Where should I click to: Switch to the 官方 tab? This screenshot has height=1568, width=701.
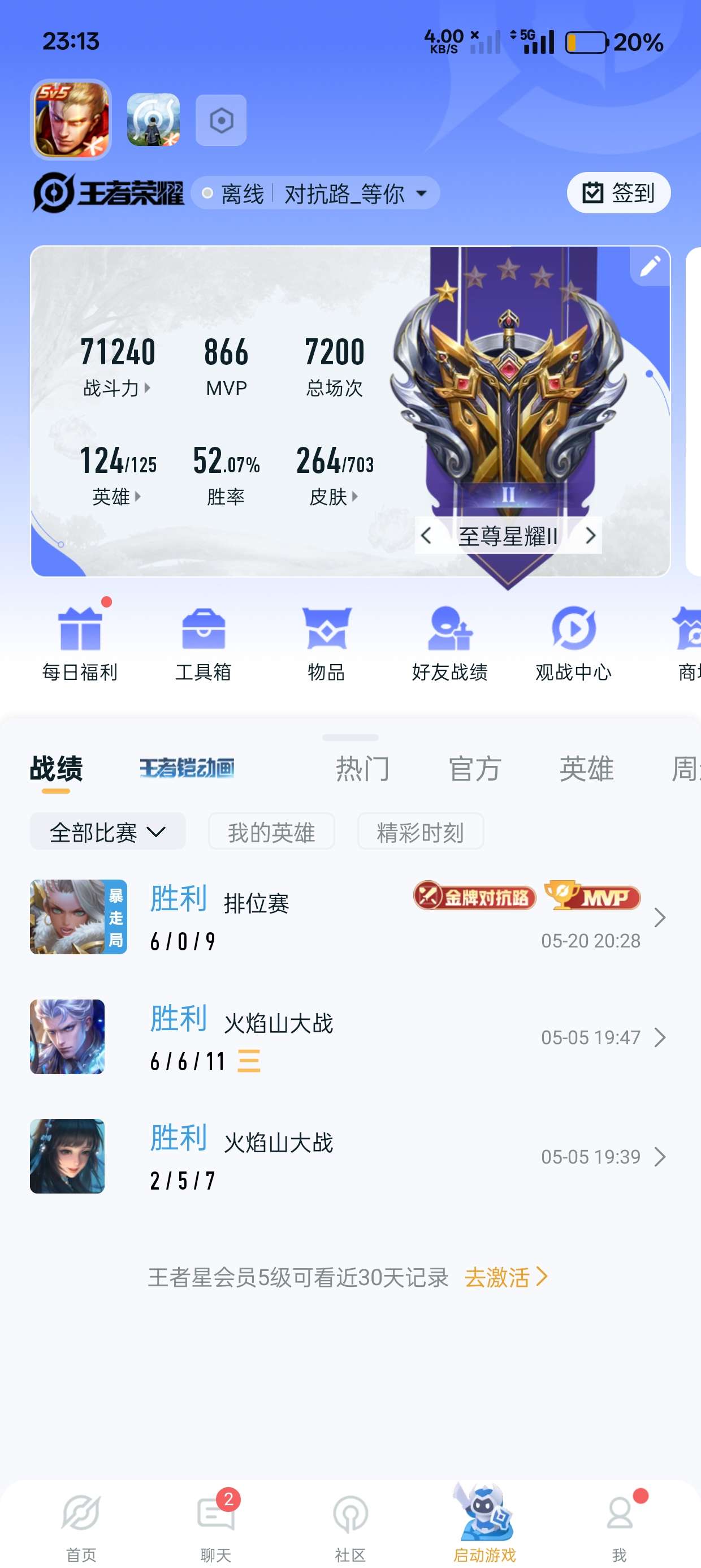point(475,768)
